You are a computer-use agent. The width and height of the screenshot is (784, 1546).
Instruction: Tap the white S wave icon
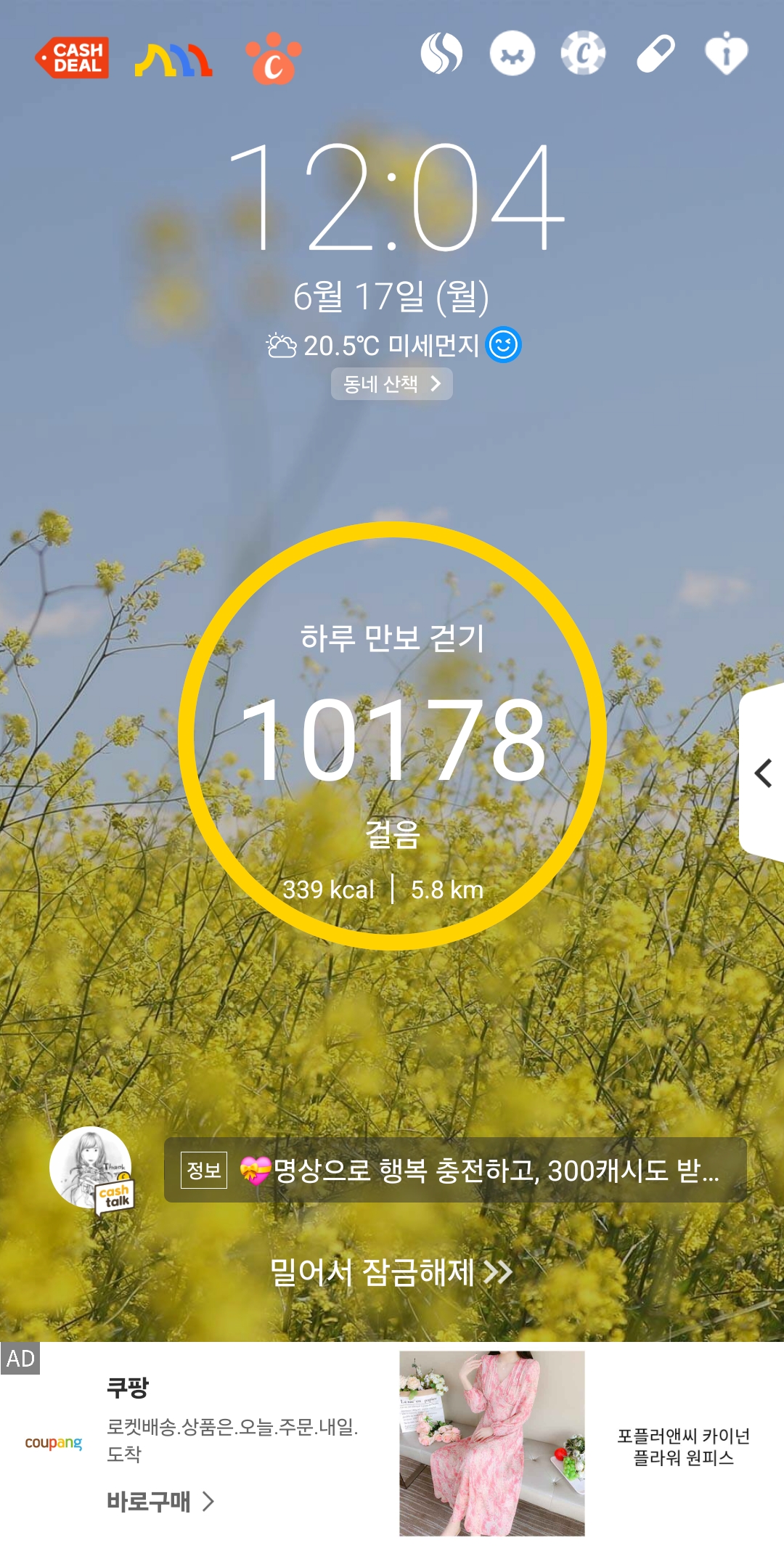[x=441, y=54]
